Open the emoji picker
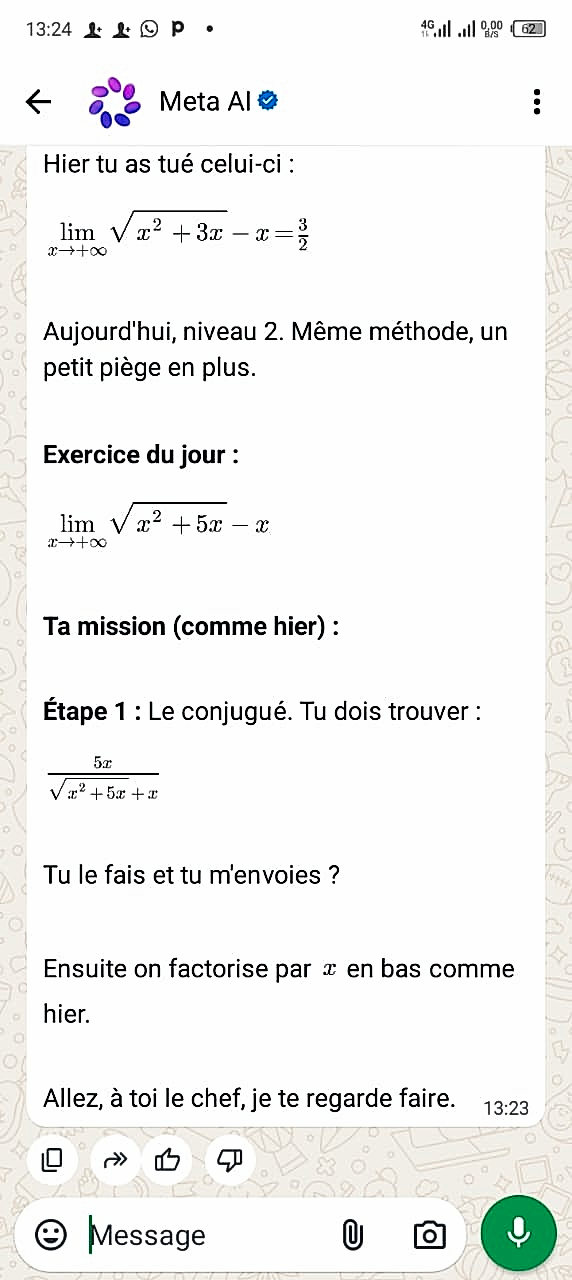The width and height of the screenshot is (572, 1280). [51, 1235]
